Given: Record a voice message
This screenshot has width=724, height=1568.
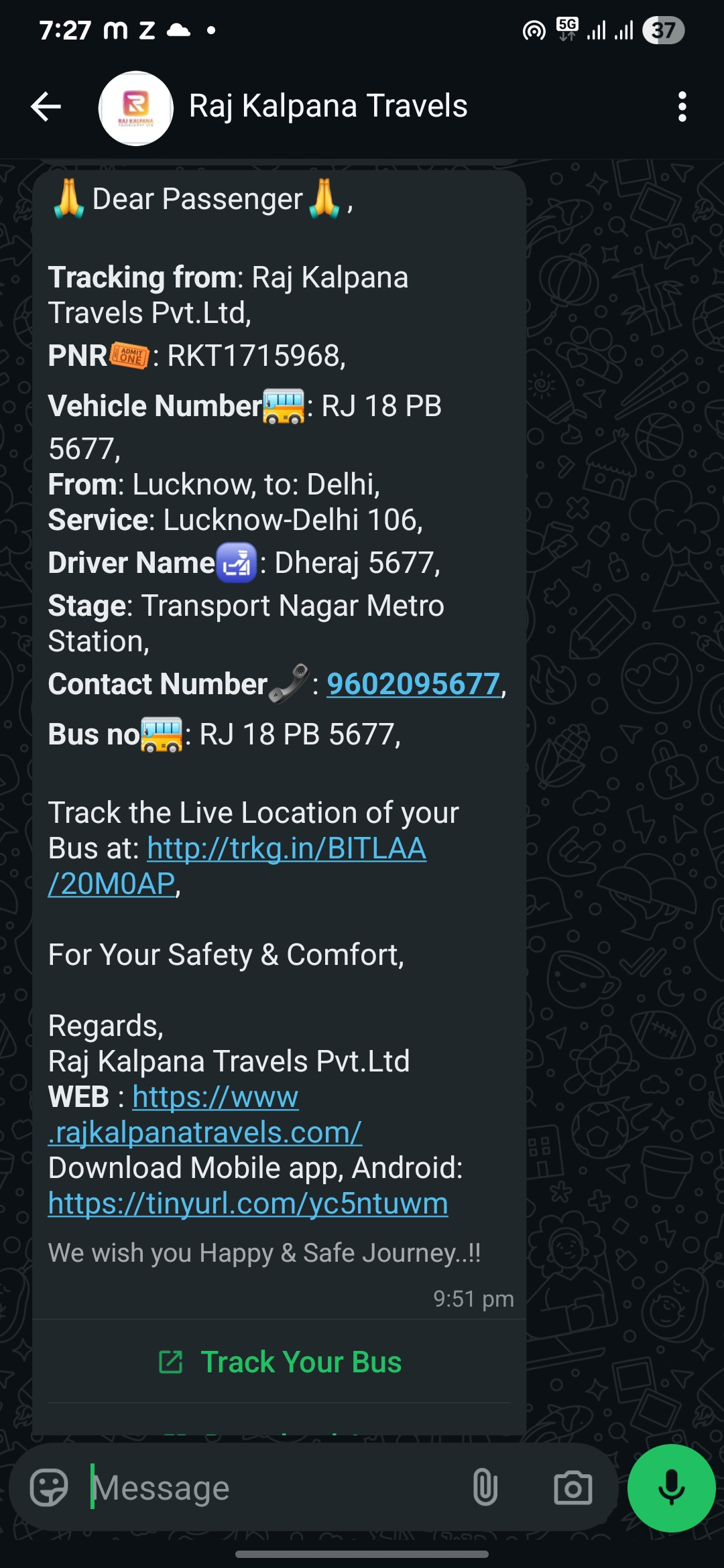Looking at the screenshot, I should coord(671,1488).
